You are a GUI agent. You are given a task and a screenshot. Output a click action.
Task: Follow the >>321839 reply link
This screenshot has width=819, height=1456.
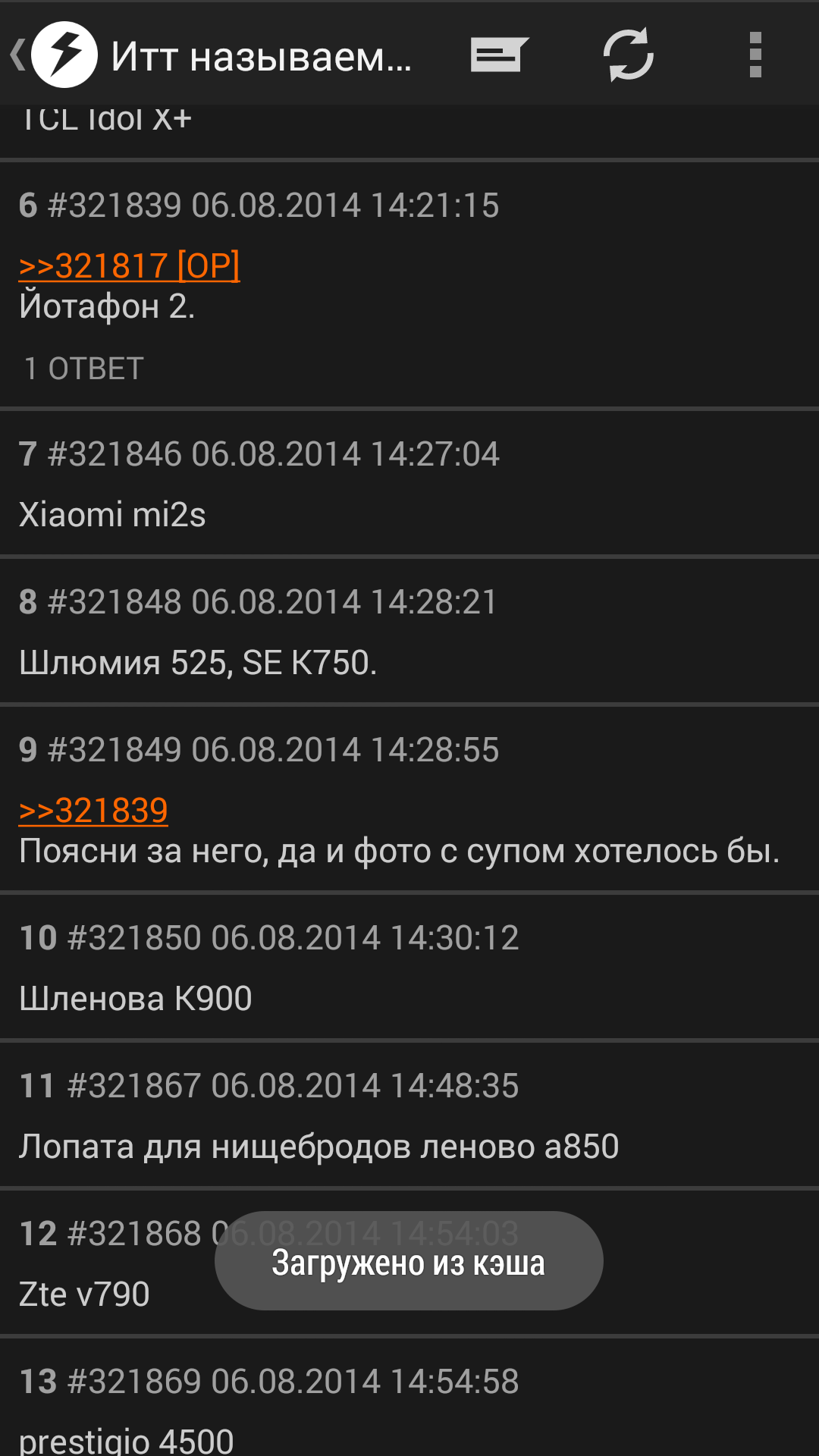click(93, 811)
